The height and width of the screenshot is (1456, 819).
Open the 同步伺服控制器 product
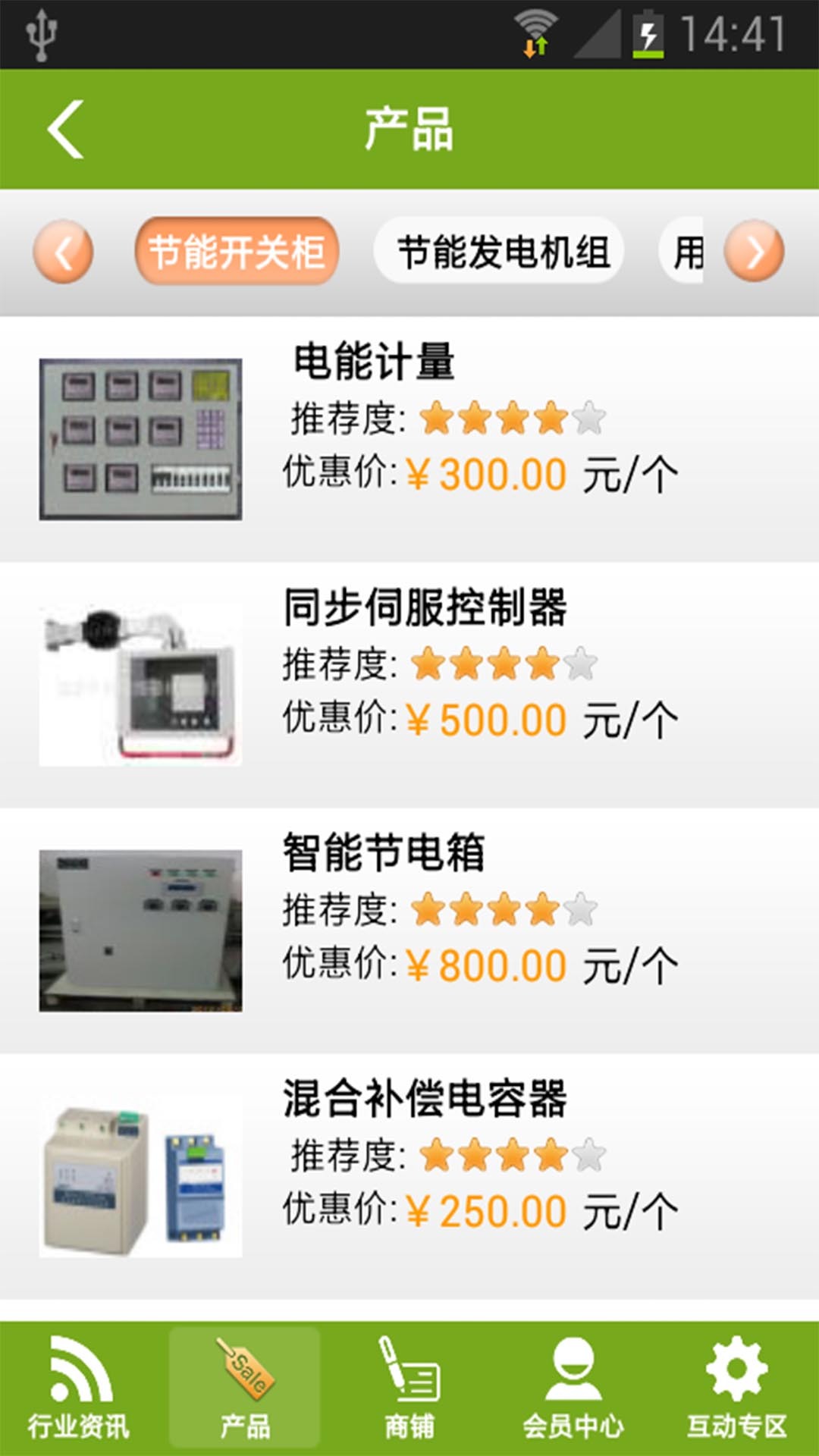pyautogui.click(x=409, y=685)
